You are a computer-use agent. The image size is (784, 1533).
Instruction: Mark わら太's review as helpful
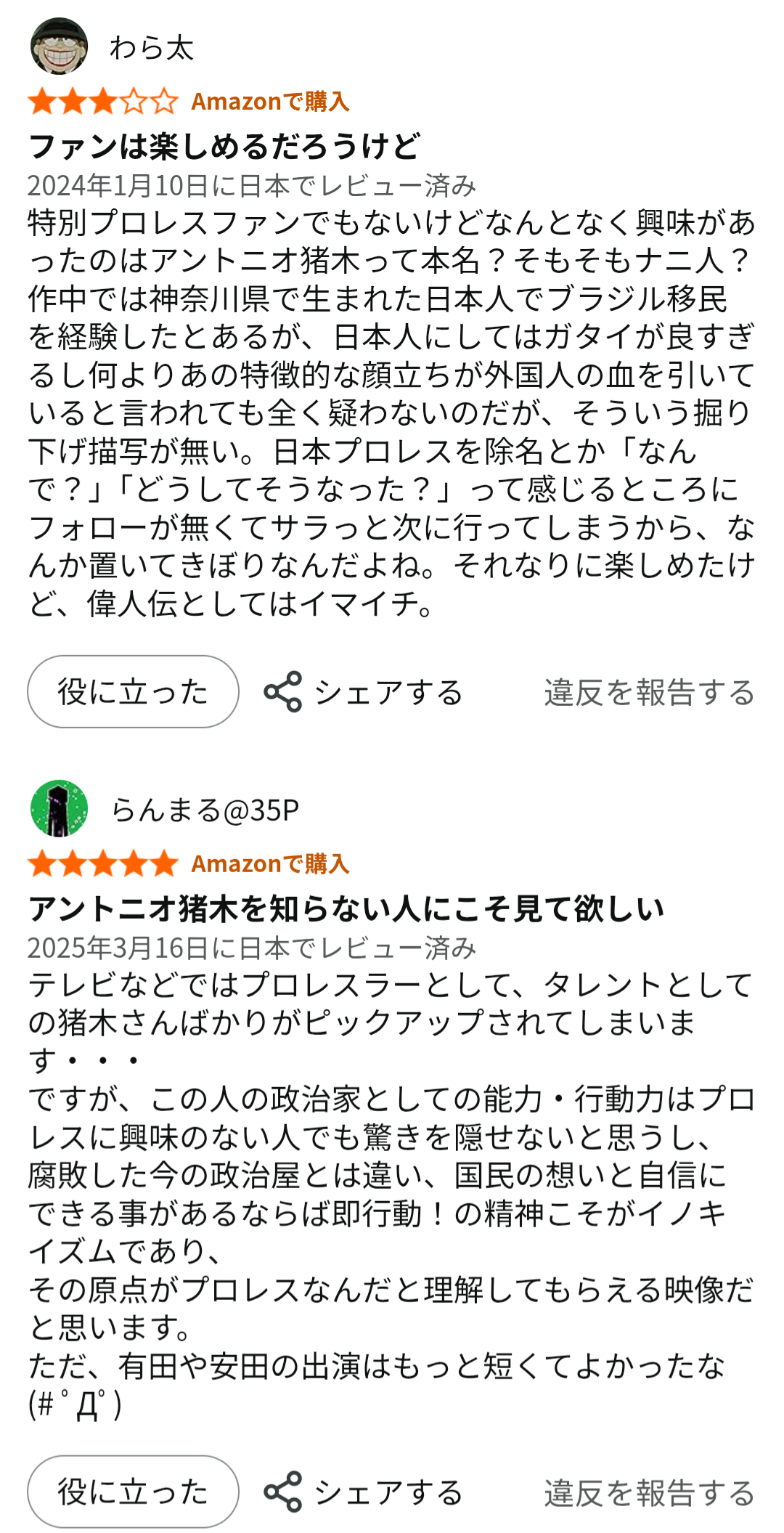tap(133, 691)
